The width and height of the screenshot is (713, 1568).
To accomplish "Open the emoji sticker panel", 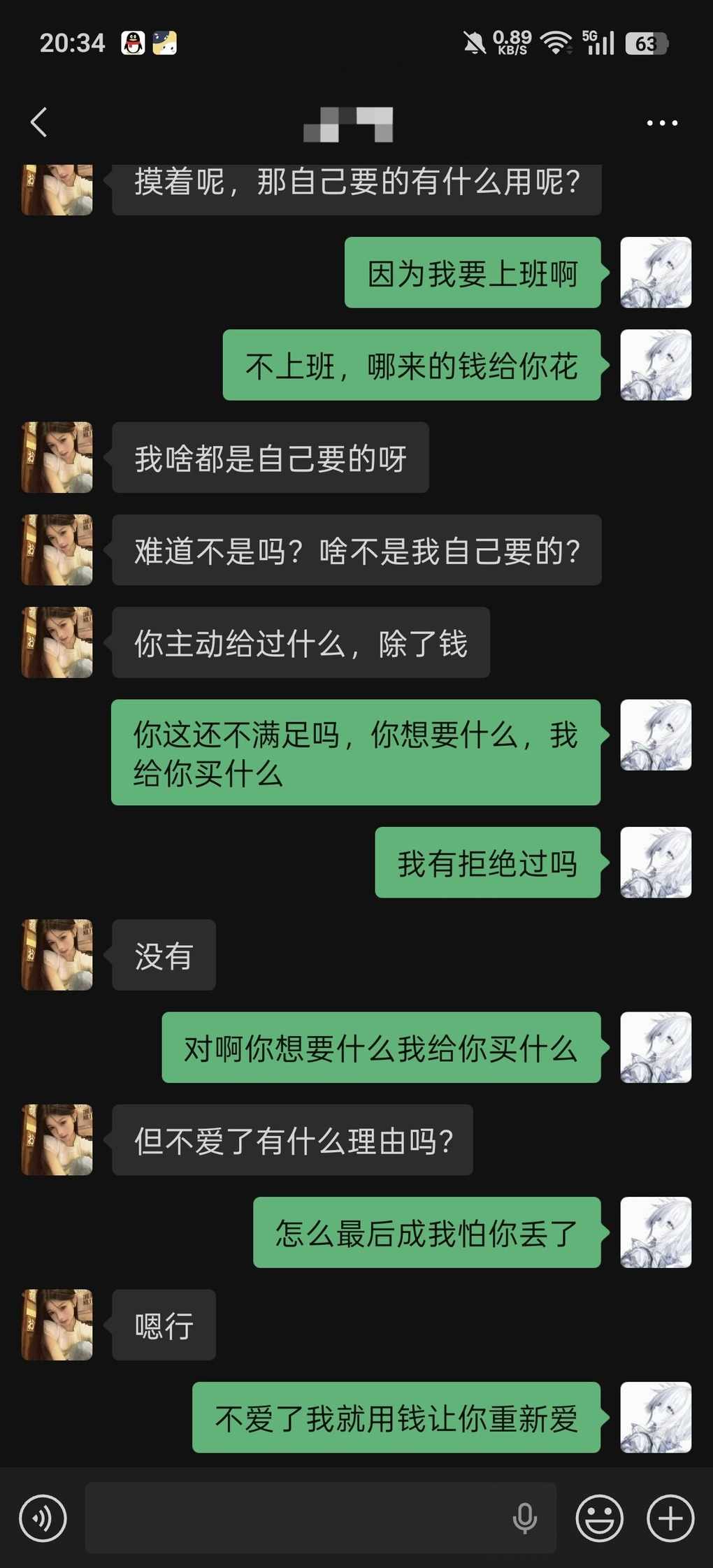I will [599, 1518].
